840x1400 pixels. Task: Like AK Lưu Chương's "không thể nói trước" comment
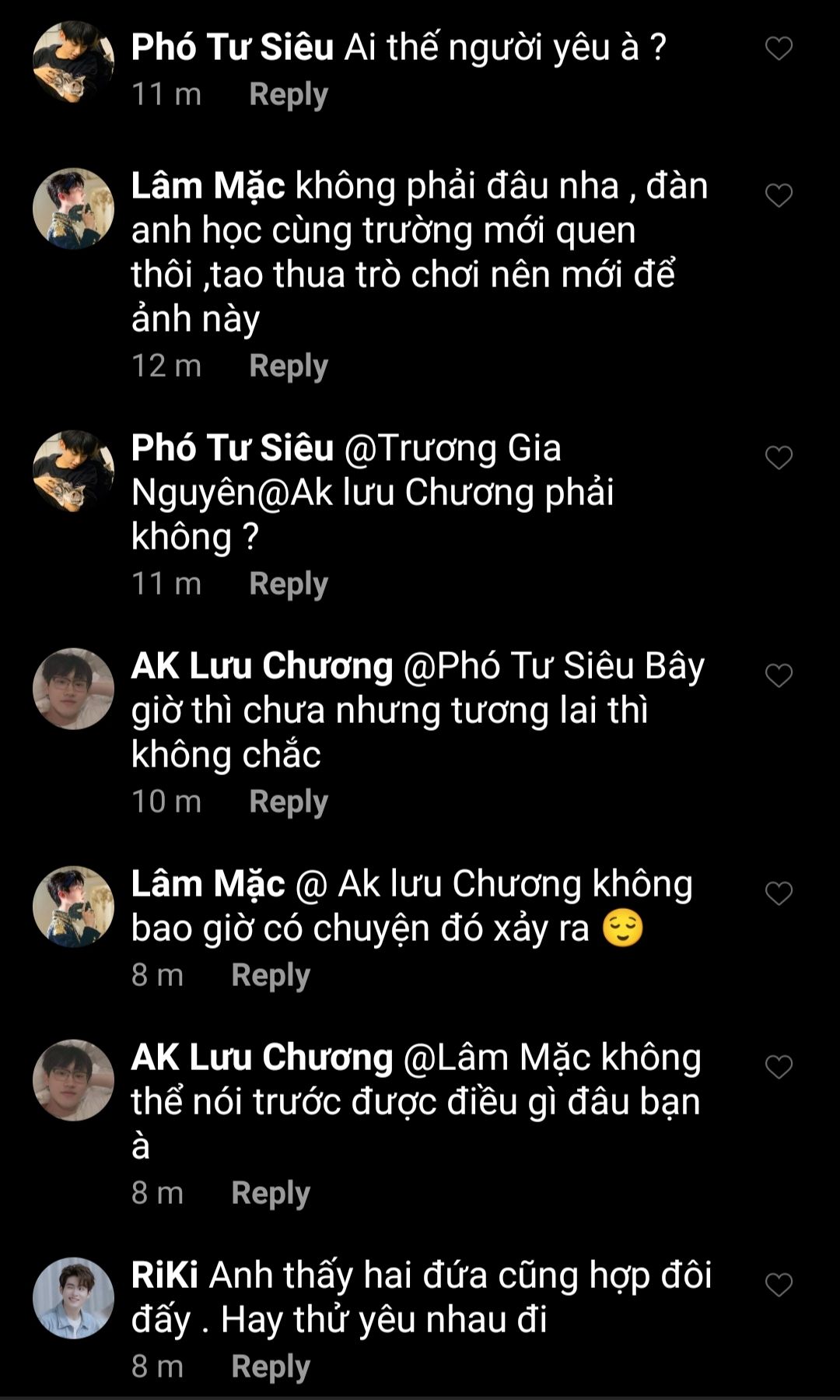[x=779, y=1067]
